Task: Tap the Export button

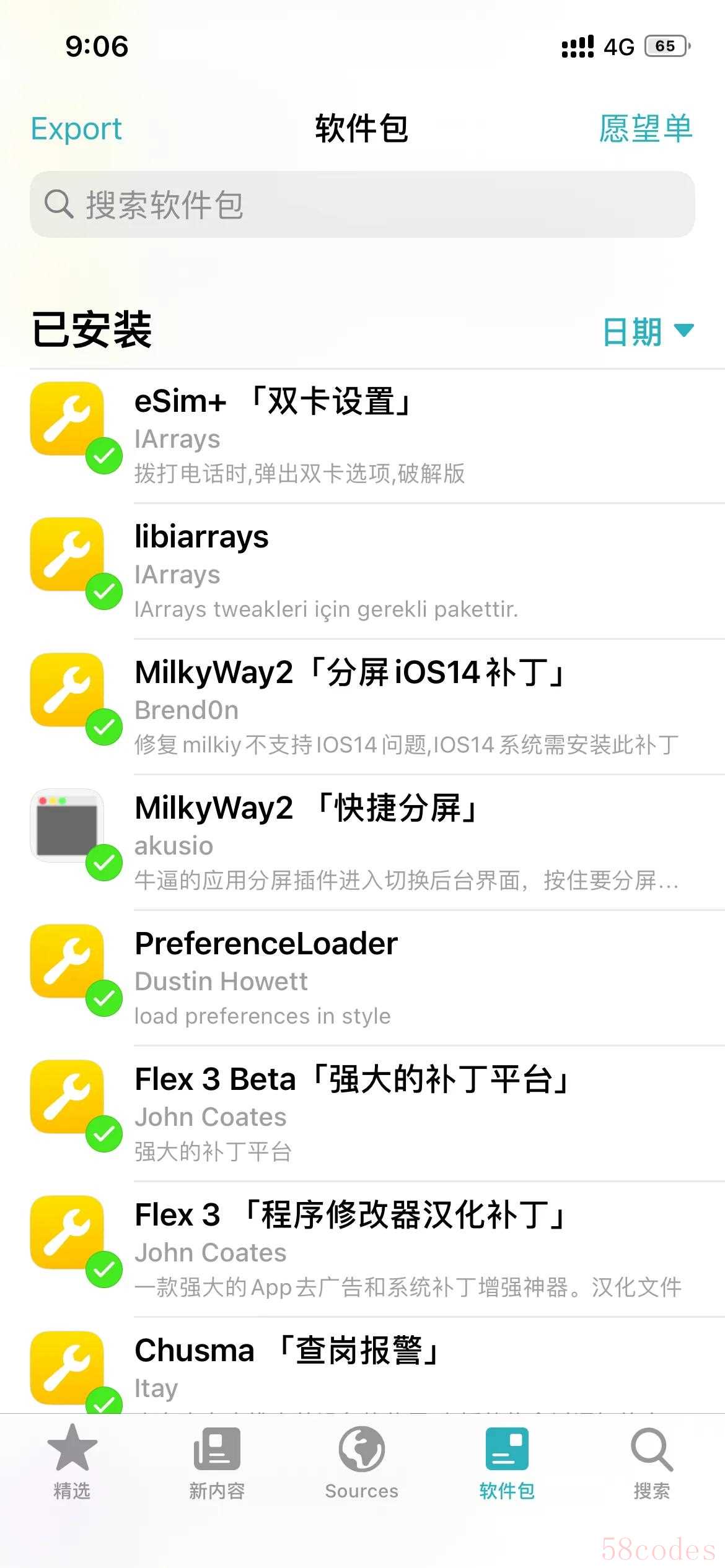Action: pos(76,129)
